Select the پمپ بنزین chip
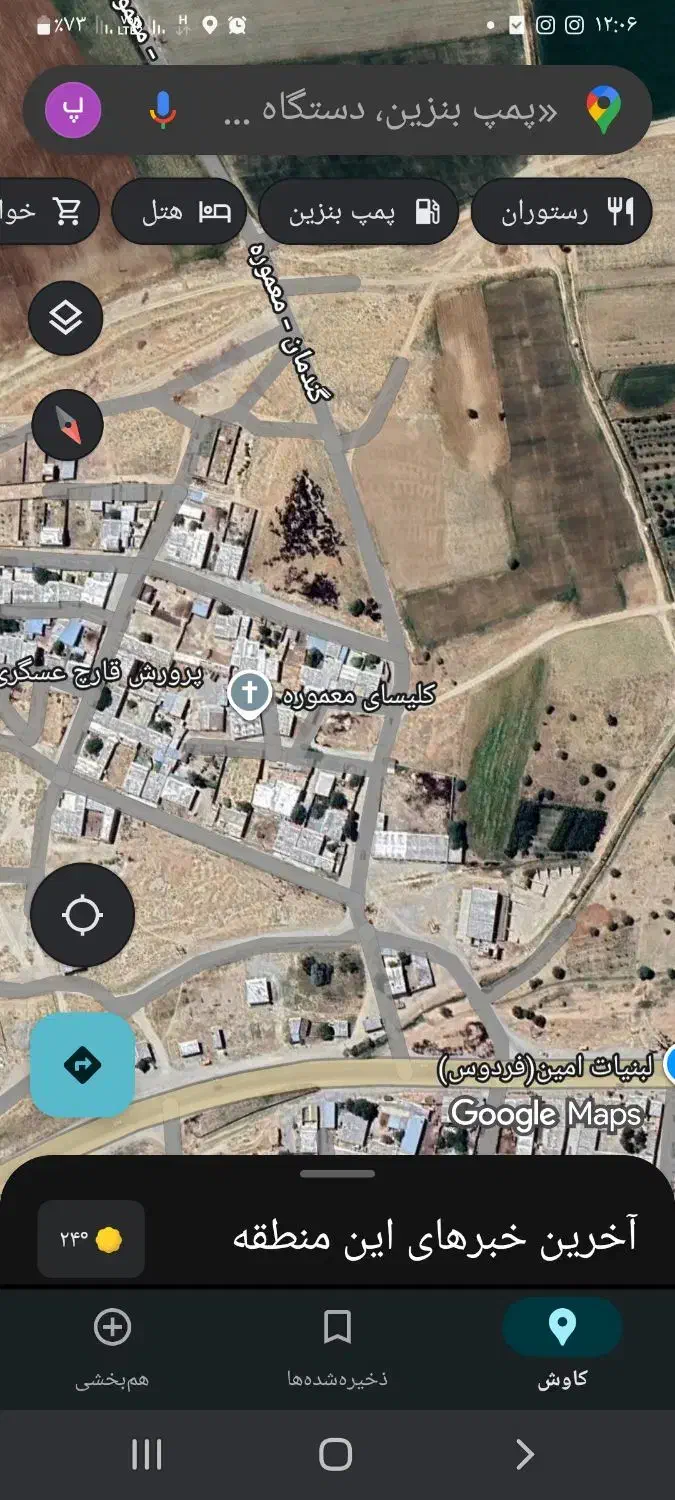Image resolution: width=675 pixels, height=1500 pixels. click(x=359, y=211)
